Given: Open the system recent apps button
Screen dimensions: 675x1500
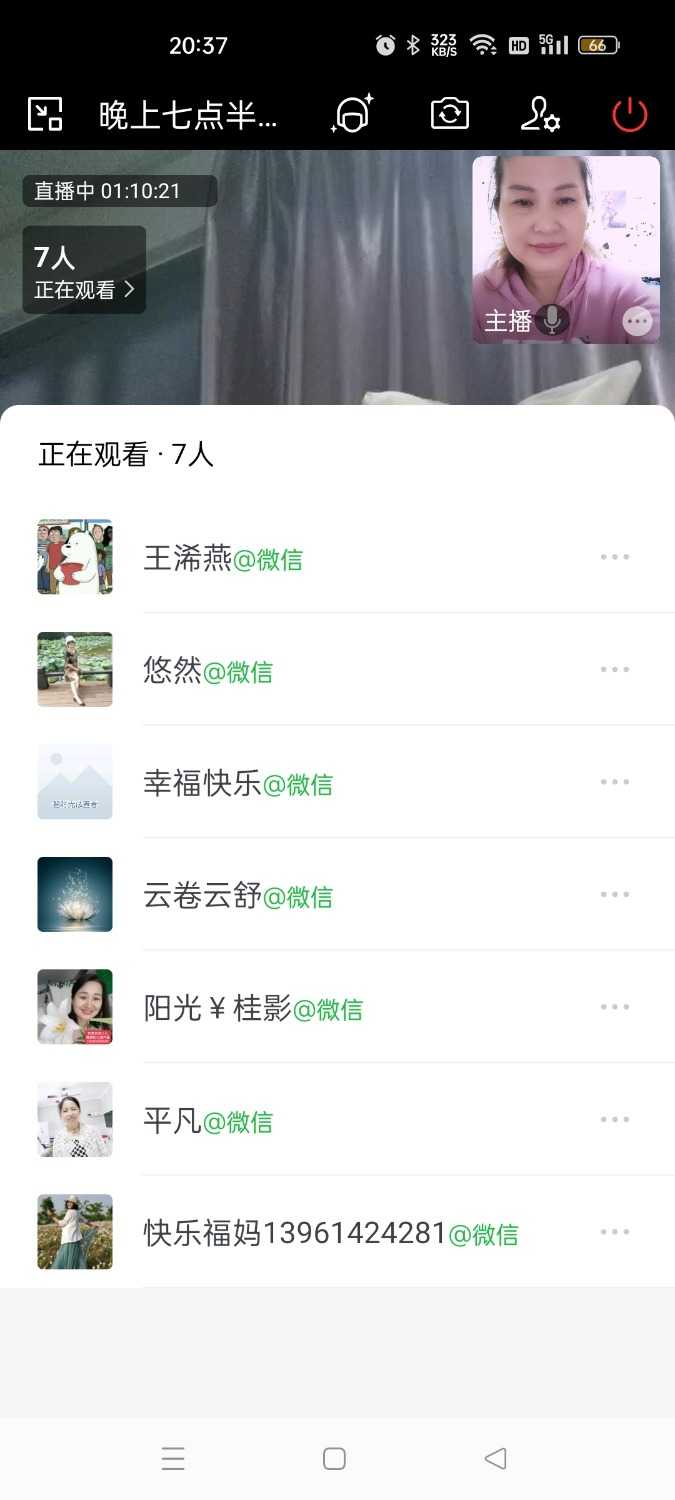Looking at the screenshot, I should pos(173,1459).
